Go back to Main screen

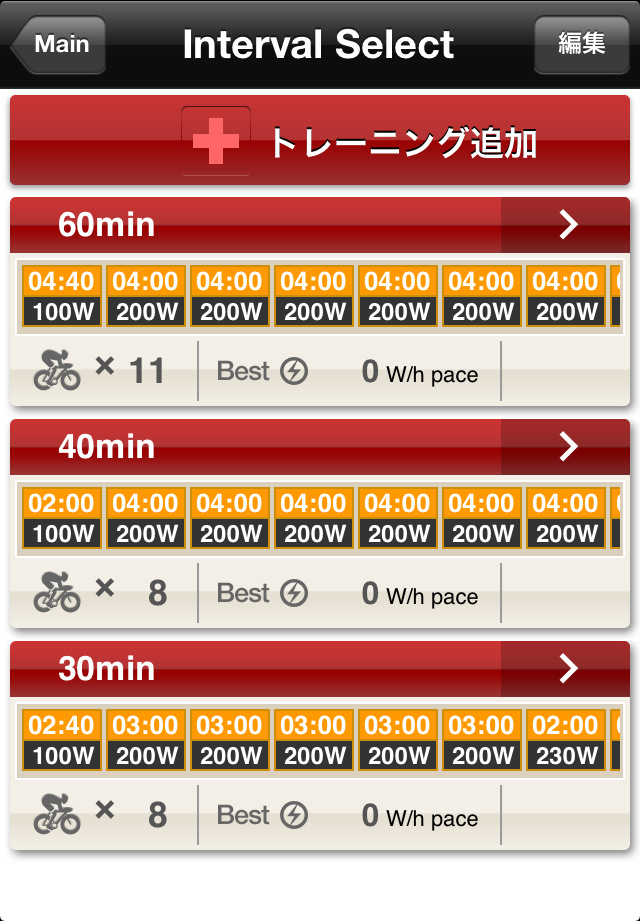[x=60, y=45]
